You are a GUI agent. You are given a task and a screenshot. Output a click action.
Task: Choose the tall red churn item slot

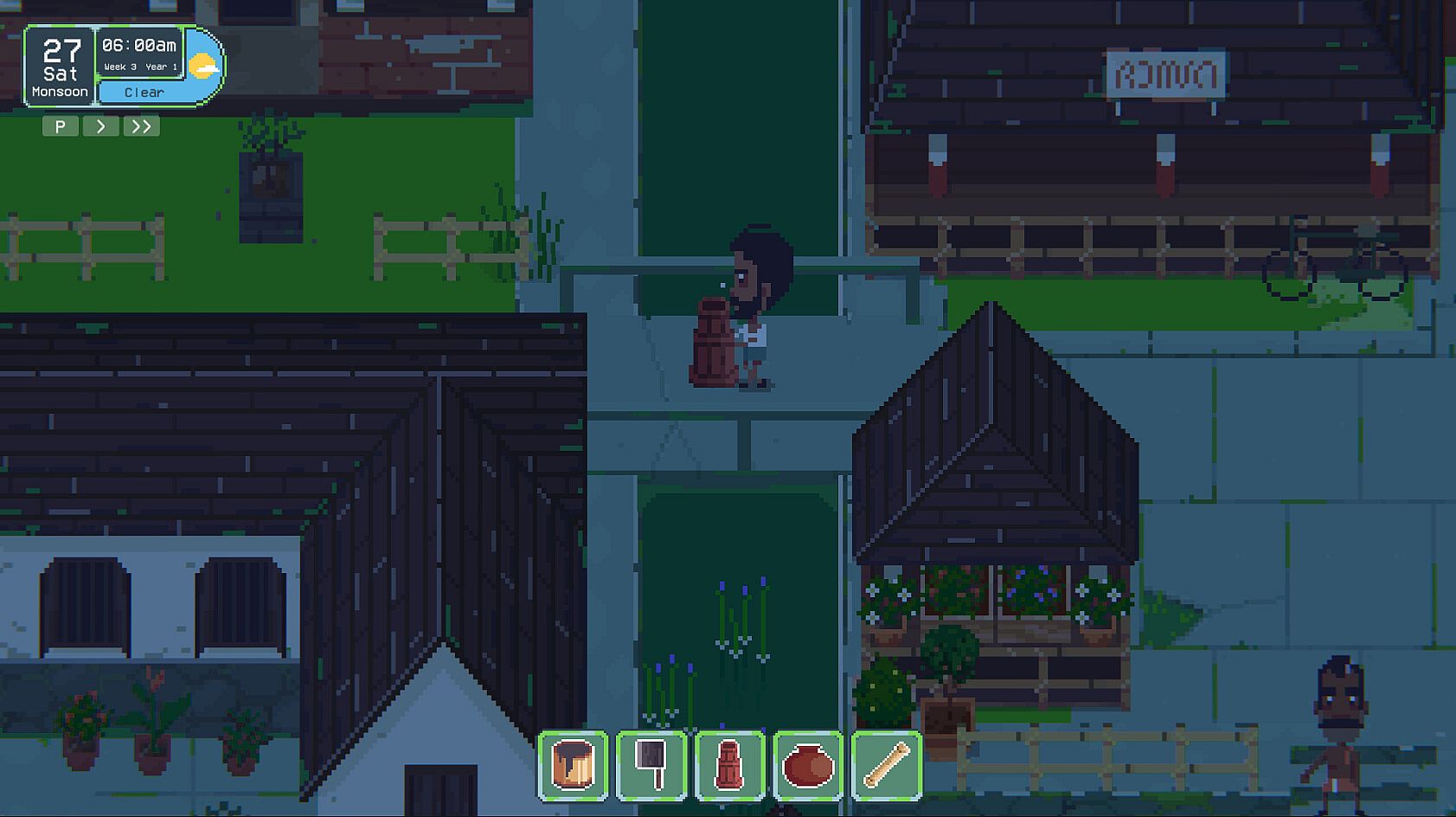point(729,766)
